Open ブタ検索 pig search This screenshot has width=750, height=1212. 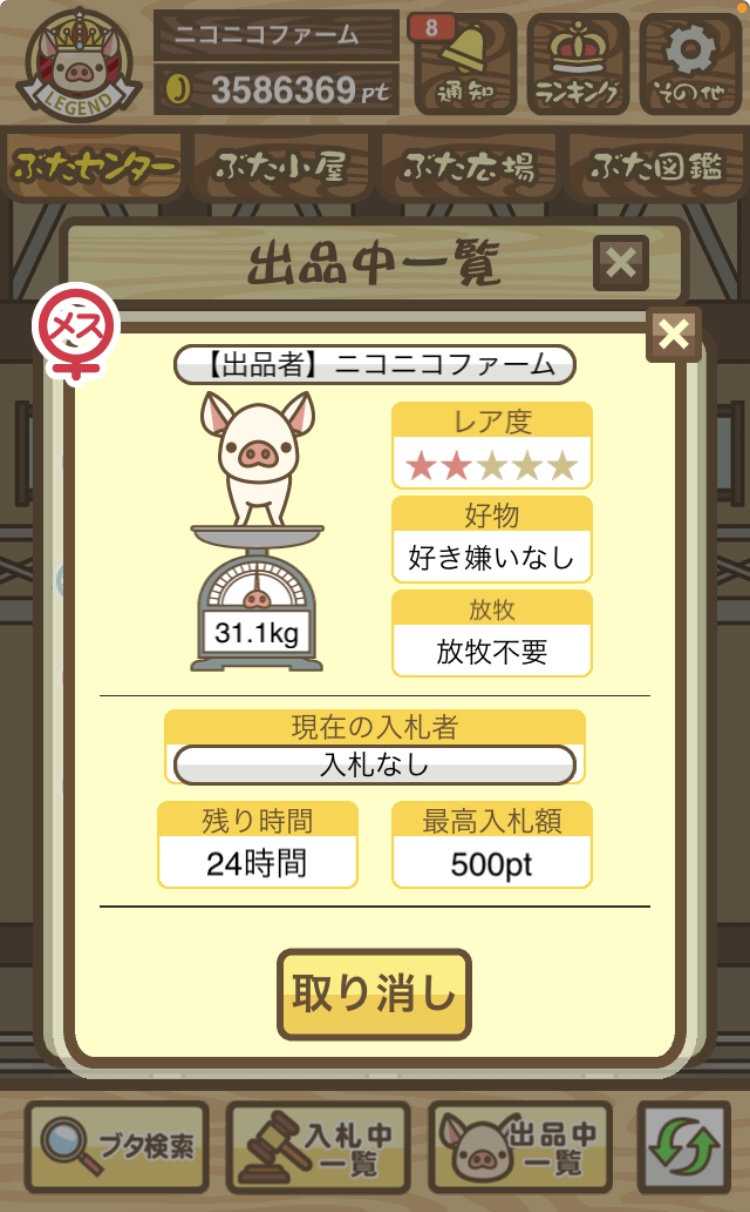pyautogui.click(x=116, y=1147)
